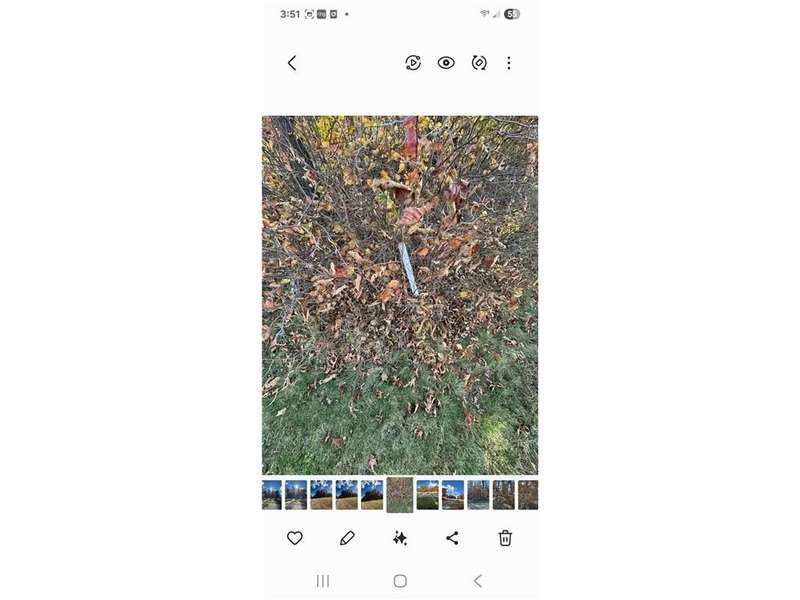800x600 pixels.
Task: Share this photo
Action: click(x=452, y=538)
